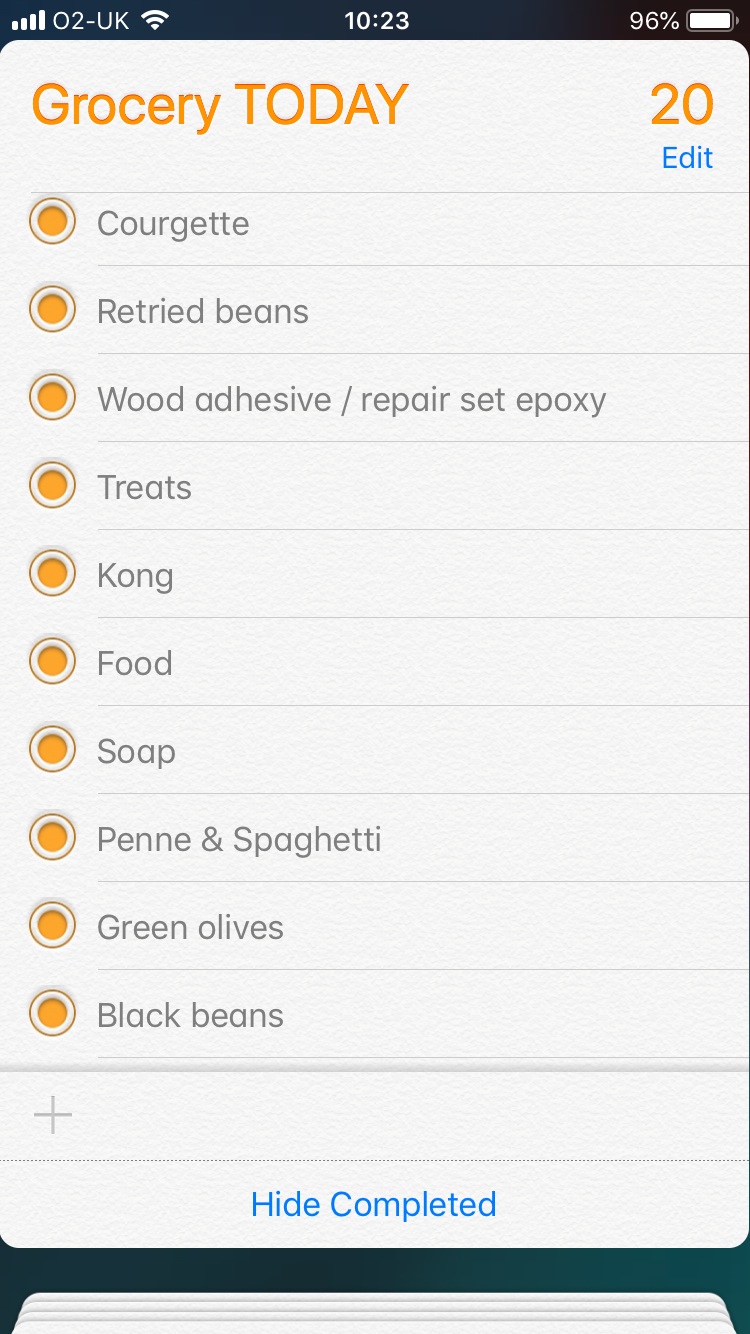
Task: Uncheck the Treats reminder
Action: (52, 485)
